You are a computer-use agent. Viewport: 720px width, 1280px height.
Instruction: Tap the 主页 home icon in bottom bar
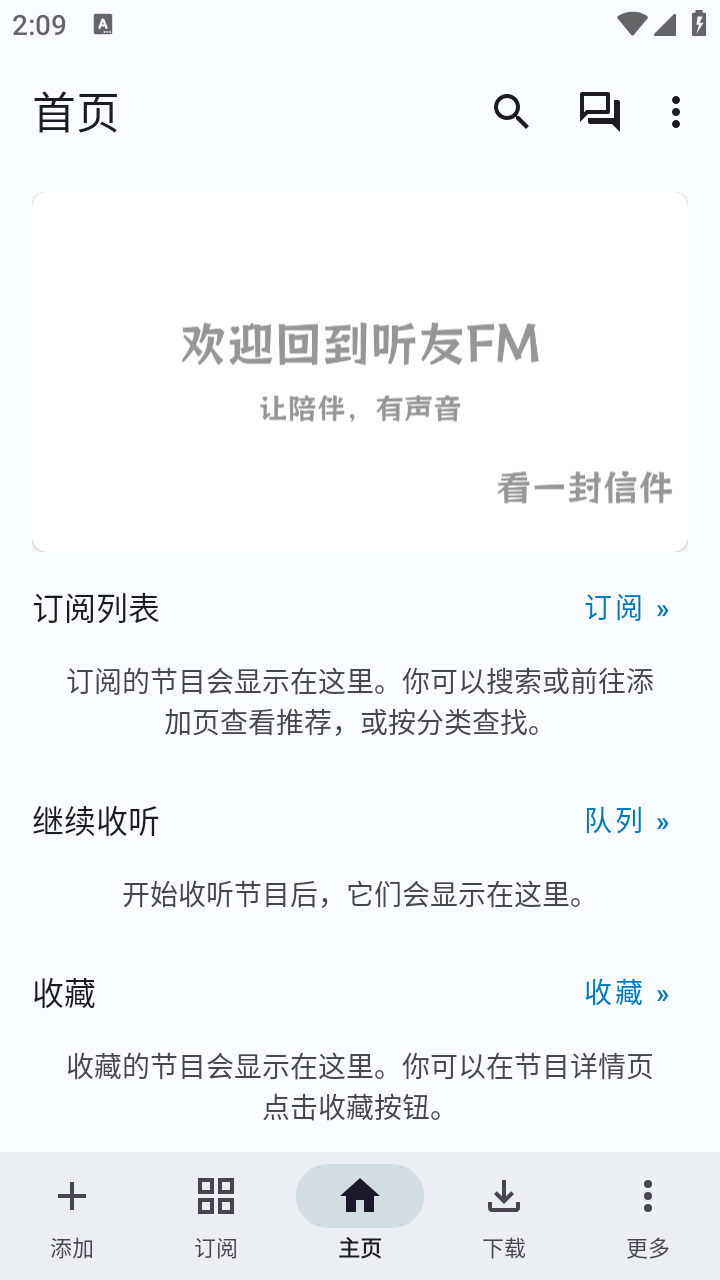point(359,1196)
